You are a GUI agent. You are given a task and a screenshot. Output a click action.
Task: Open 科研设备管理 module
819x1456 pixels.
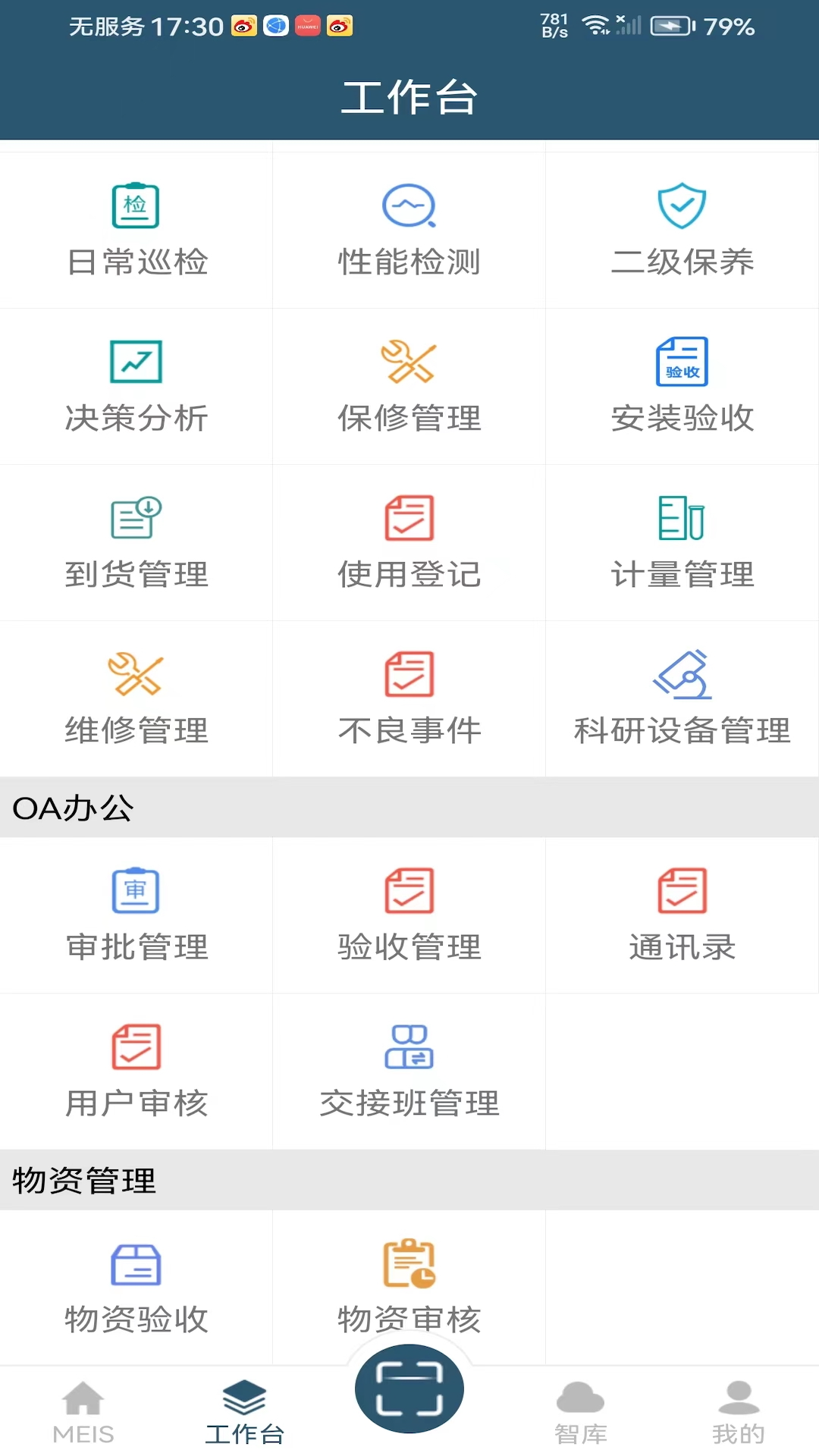[x=682, y=698]
